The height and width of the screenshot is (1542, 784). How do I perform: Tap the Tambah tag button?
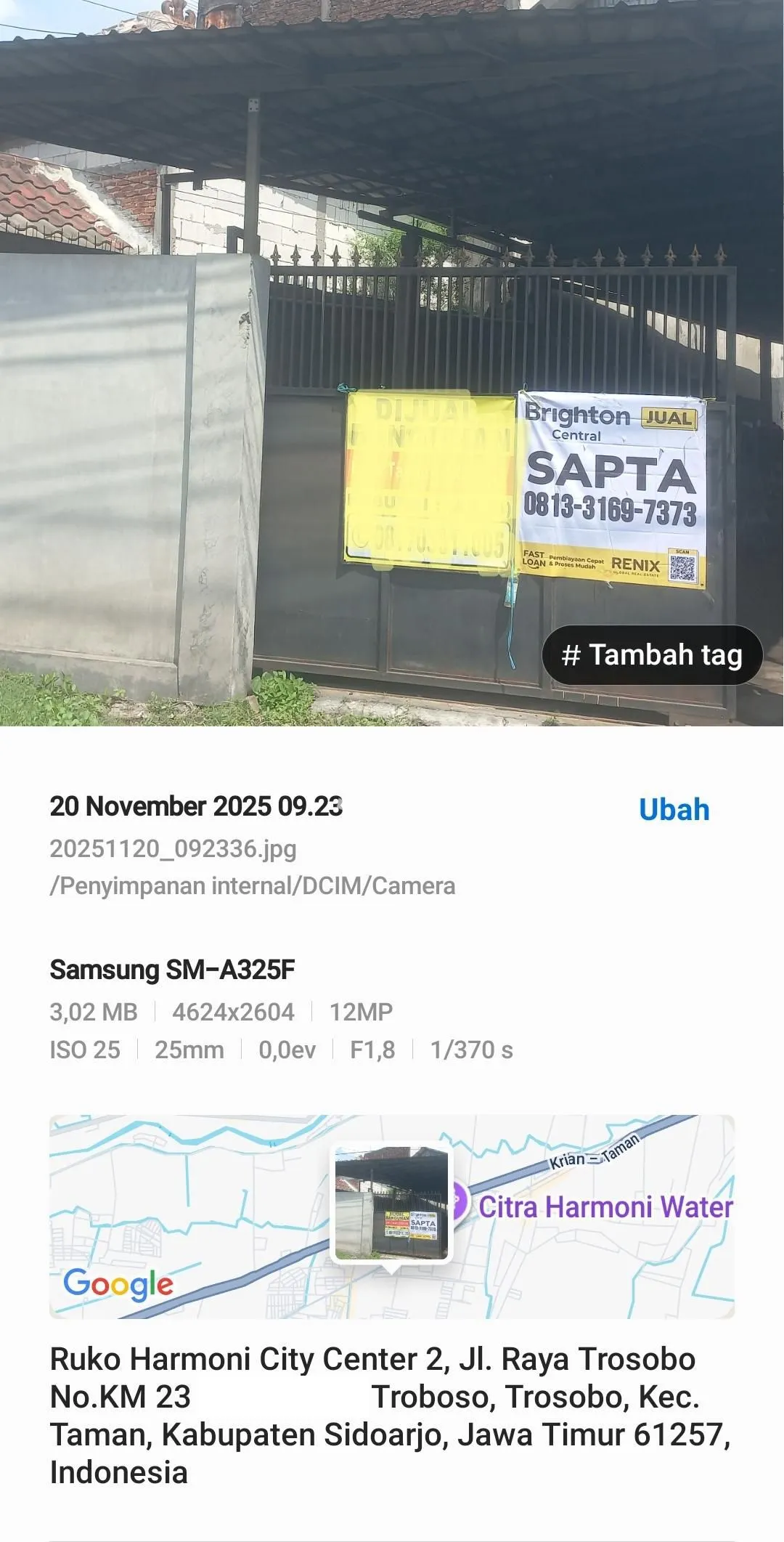tap(652, 655)
